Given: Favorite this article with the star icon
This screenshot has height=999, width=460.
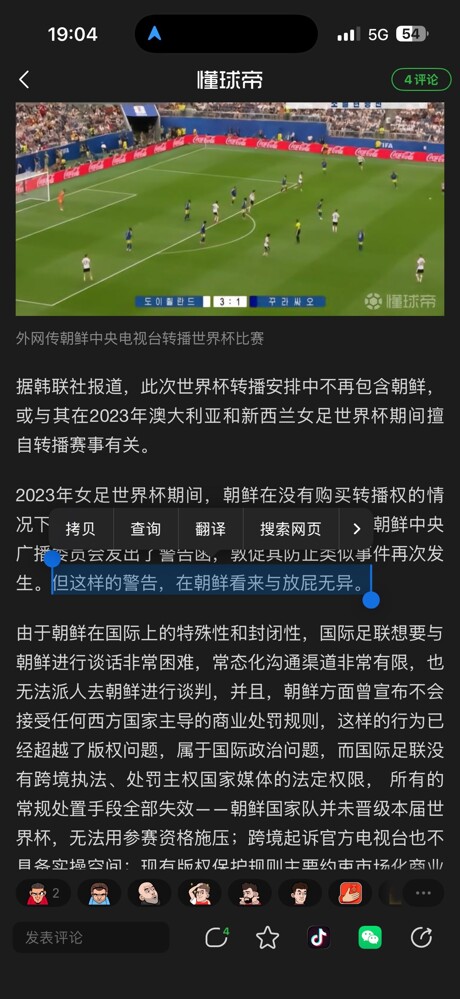Looking at the screenshot, I should [268, 937].
